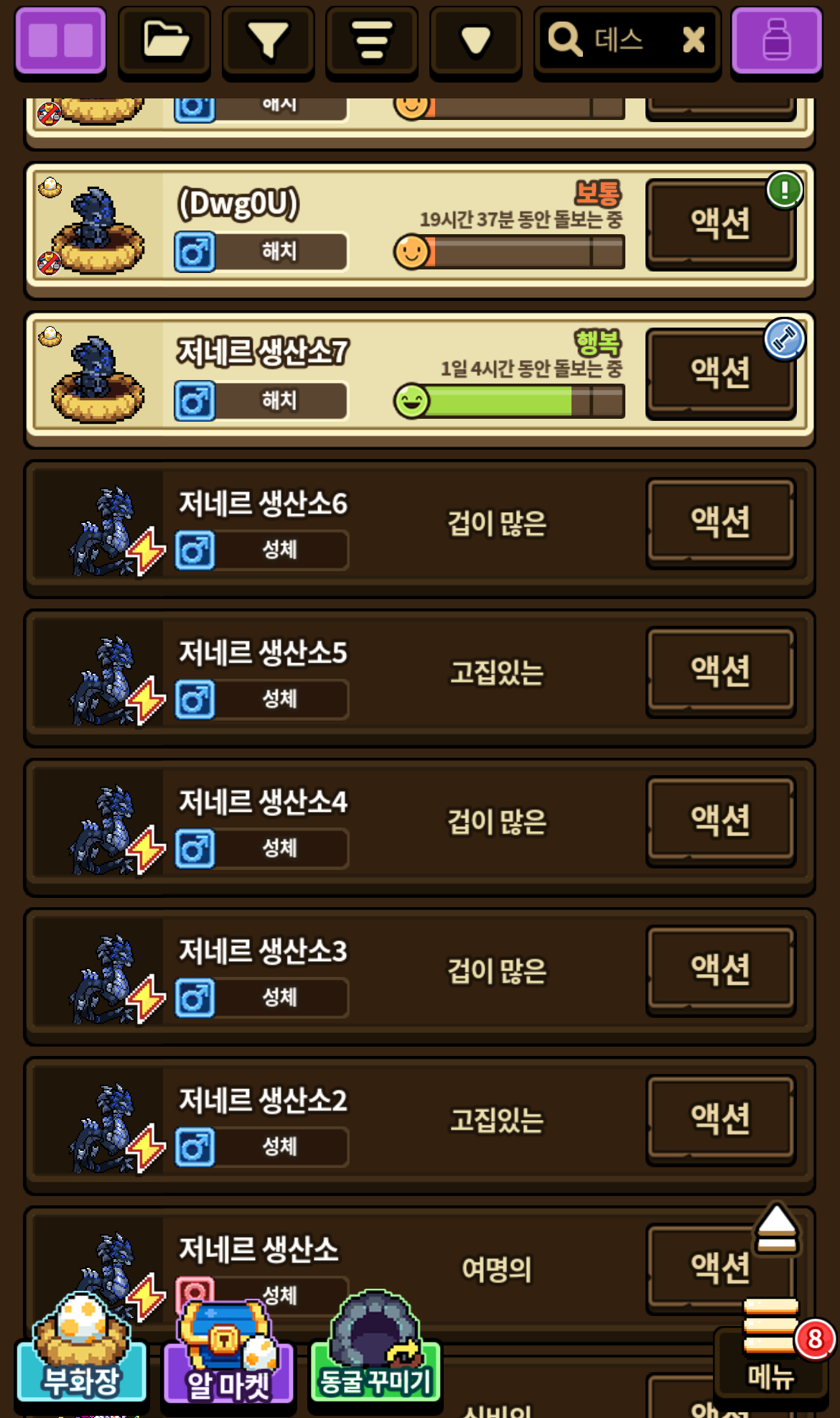The width and height of the screenshot is (840, 1418).
Task: Toggle the purple two-column layout view
Action: click(x=60, y=40)
